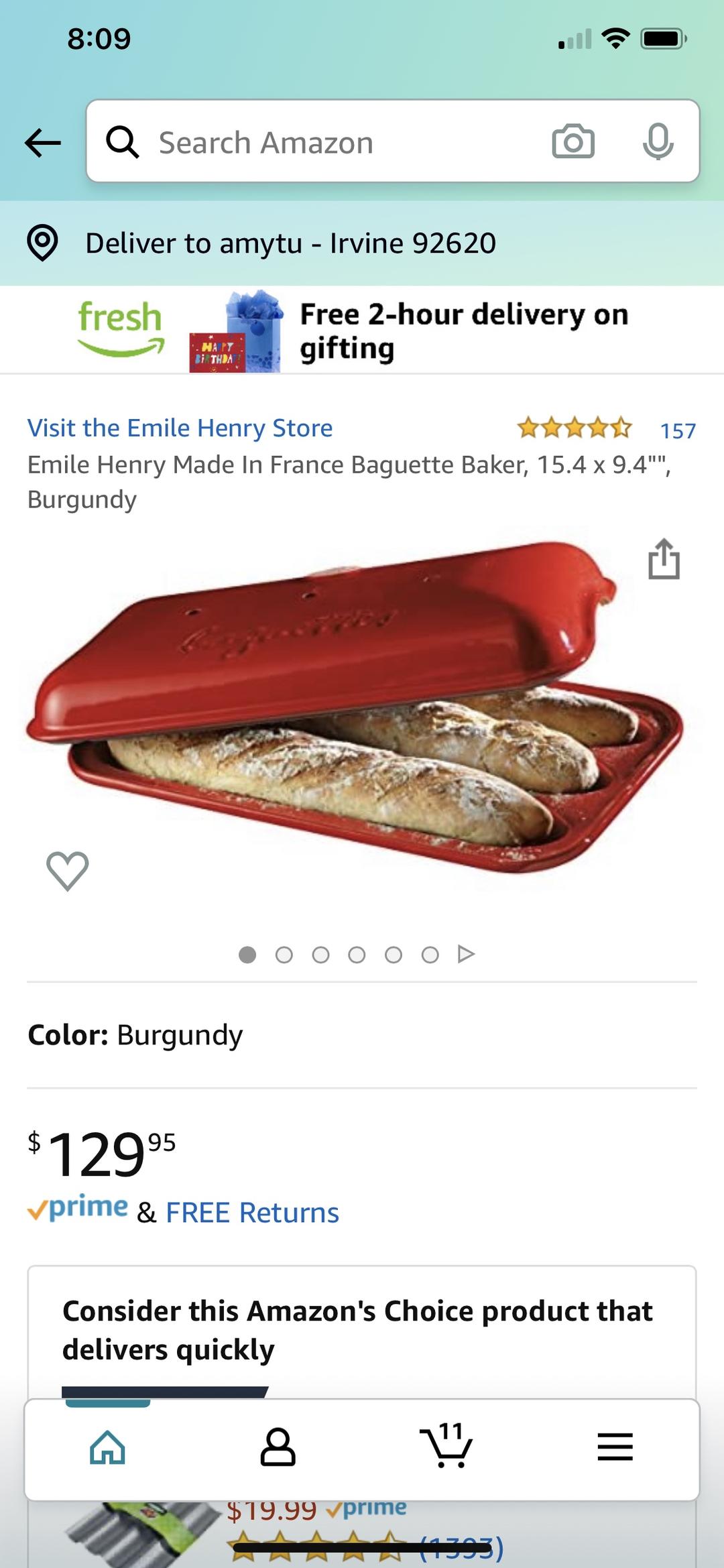View the 157 customer ratings
Viewport: 724px width, 1568px height.
(x=677, y=430)
